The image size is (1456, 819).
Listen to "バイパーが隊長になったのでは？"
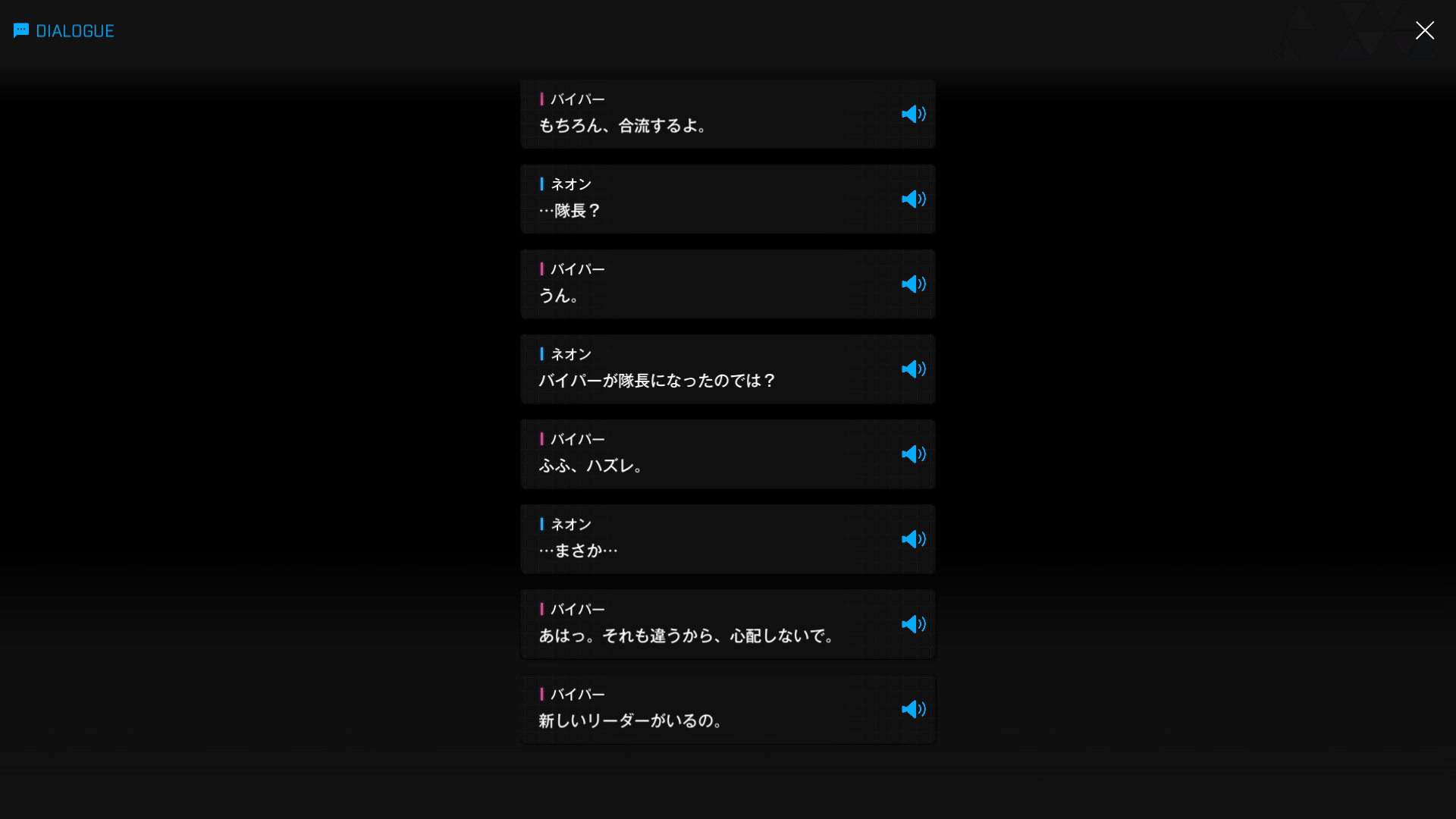pos(913,369)
